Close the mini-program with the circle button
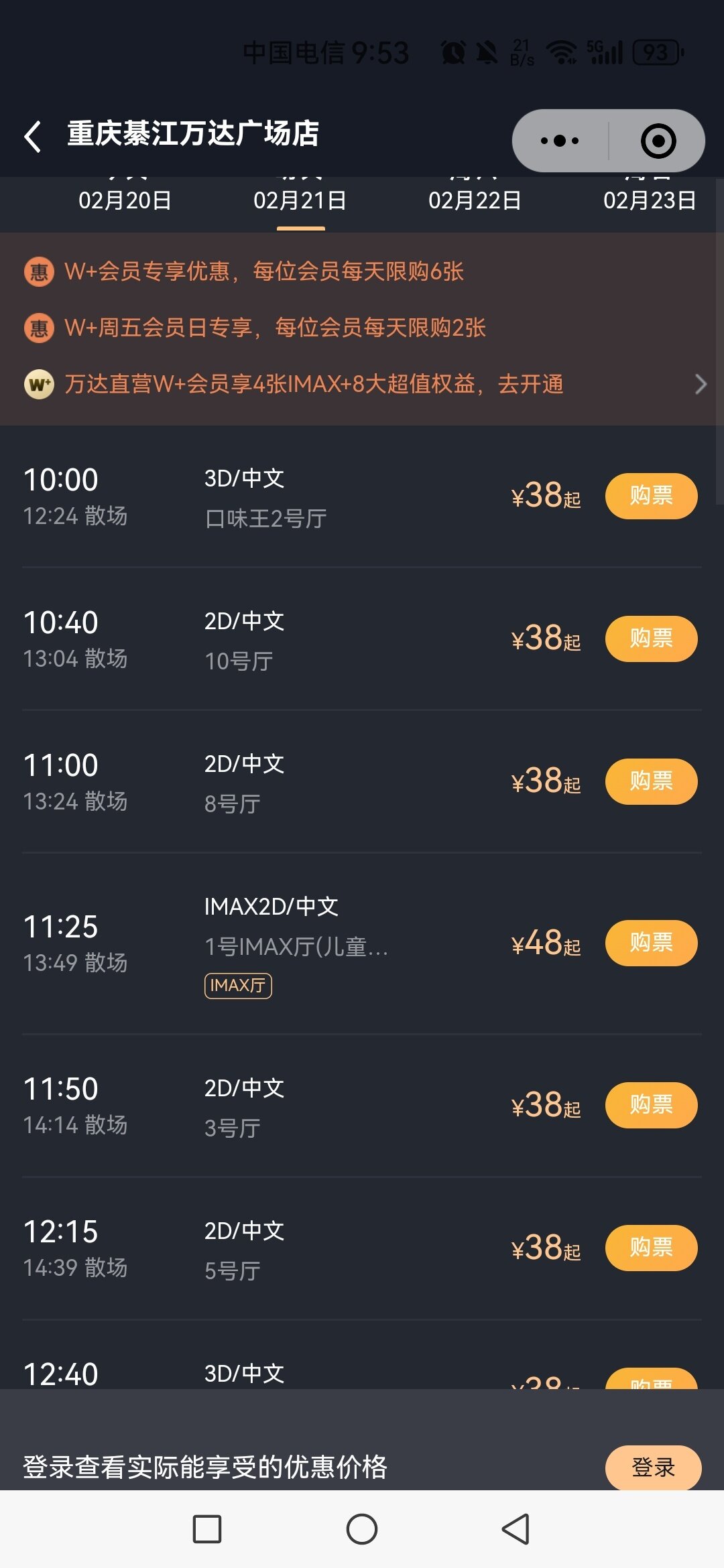This screenshot has width=724, height=1568. (658, 141)
